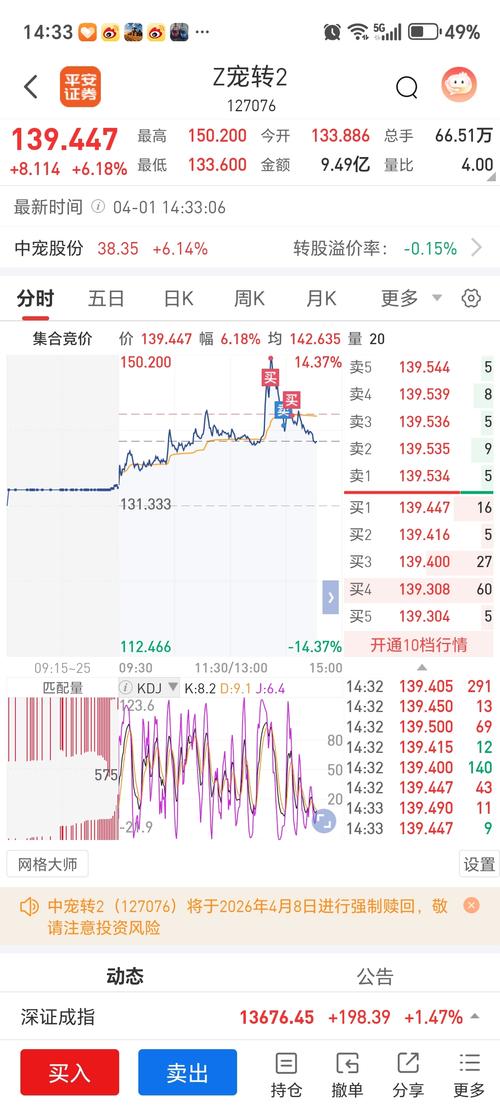Switch to the 周K chart tab
This screenshot has width=500, height=1105.
[x=249, y=298]
